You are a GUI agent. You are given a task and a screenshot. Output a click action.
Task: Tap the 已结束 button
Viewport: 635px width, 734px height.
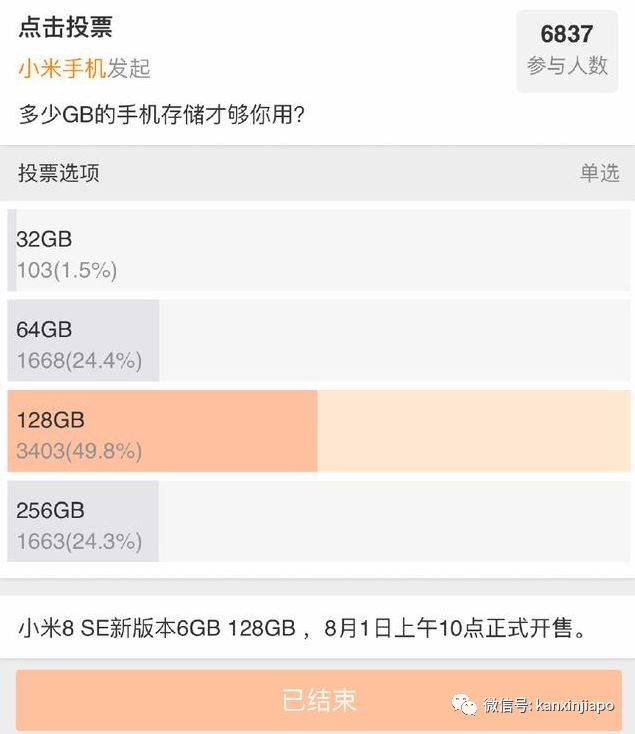point(318,700)
